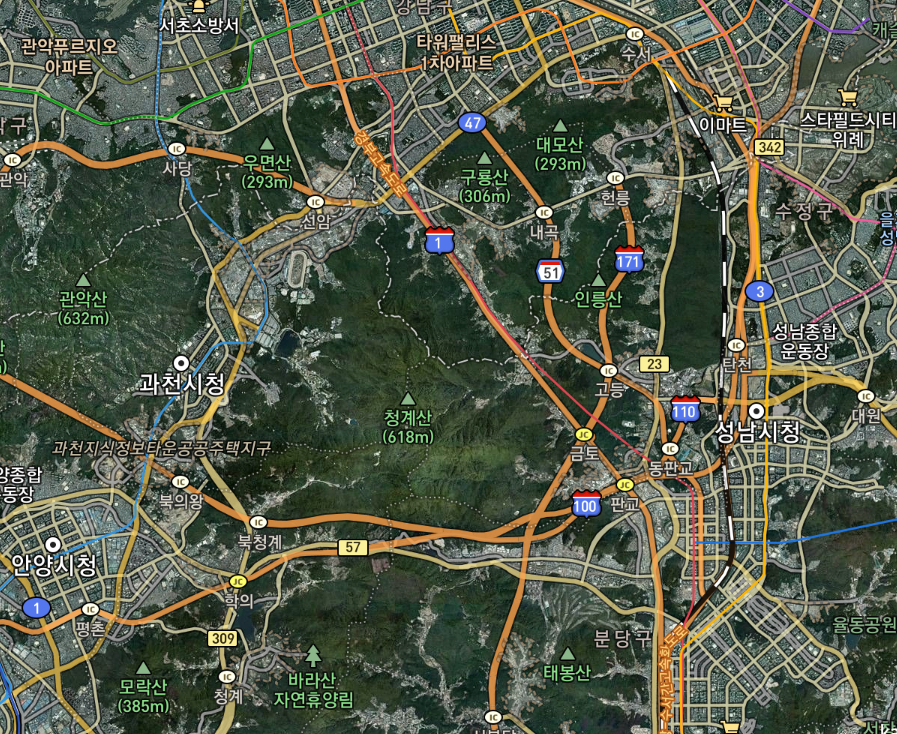The width and height of the screenshot is (897, 734).
Task: Select the 이마트 shopping marker
Action: (x=723, y=103)
